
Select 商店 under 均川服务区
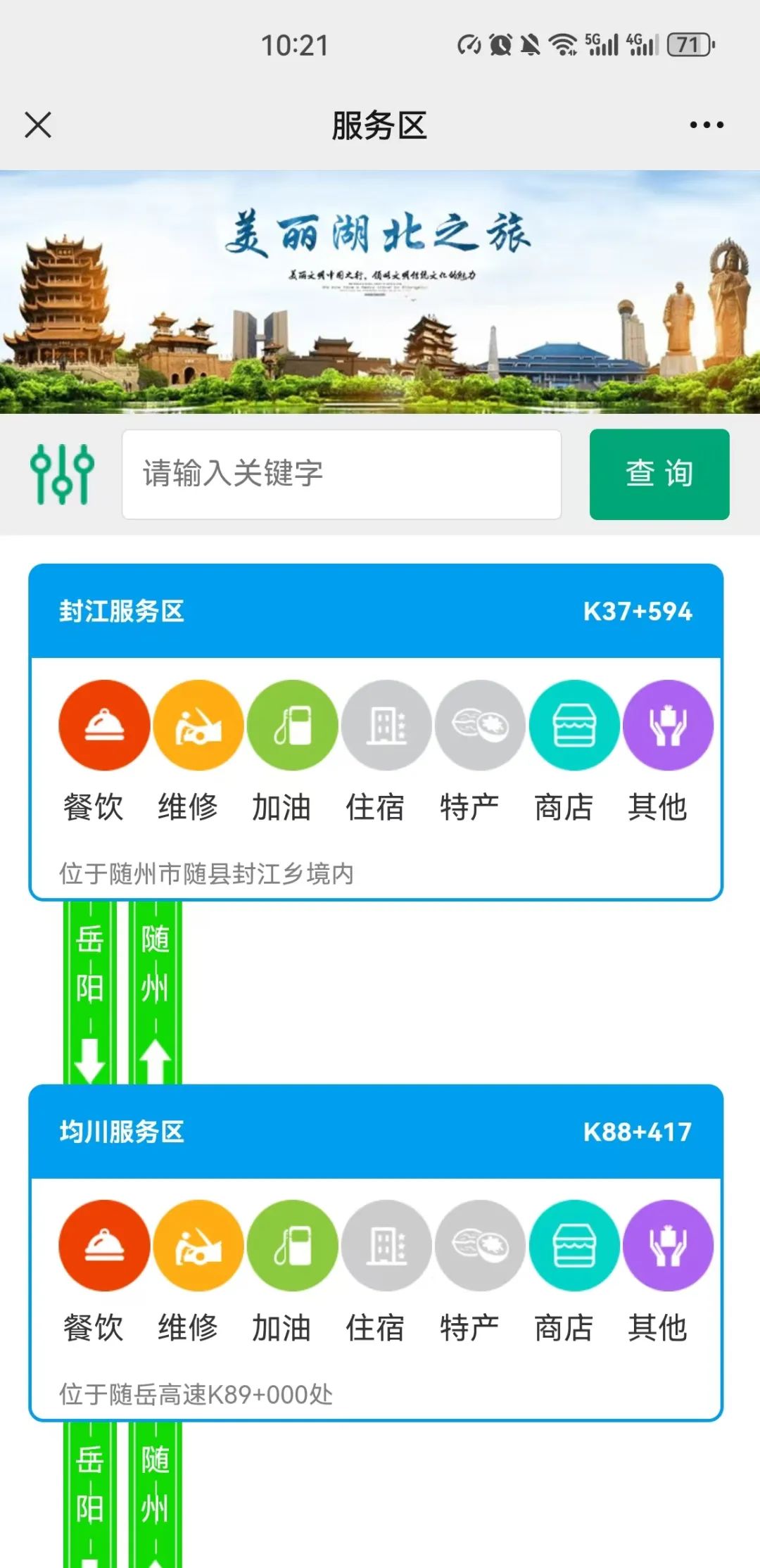574,1245
